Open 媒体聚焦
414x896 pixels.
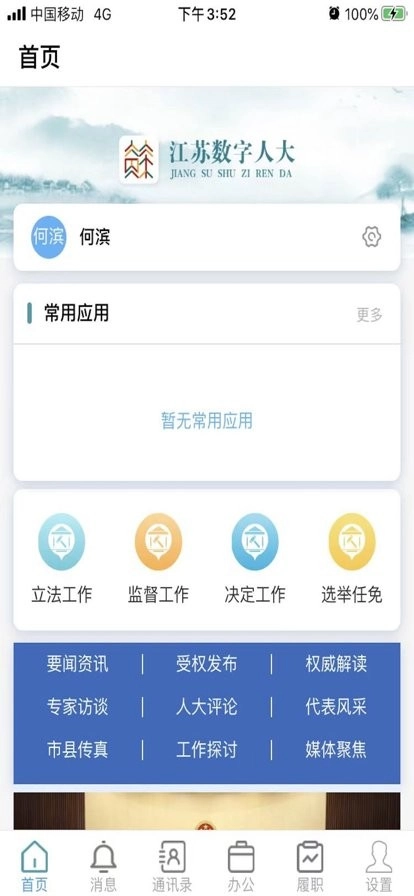[x=336, y=749]
